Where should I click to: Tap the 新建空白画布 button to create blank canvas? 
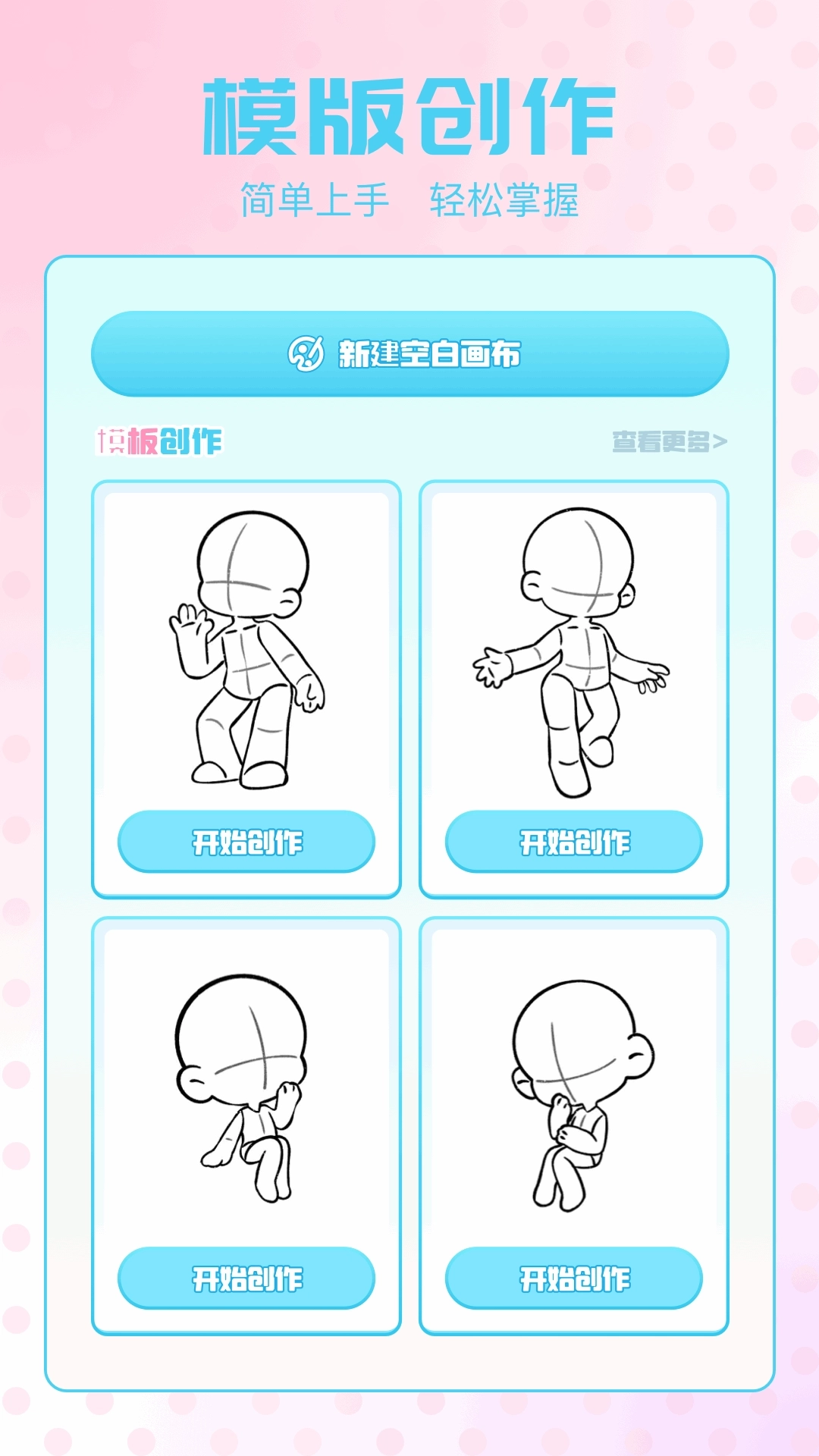[409, 353]
